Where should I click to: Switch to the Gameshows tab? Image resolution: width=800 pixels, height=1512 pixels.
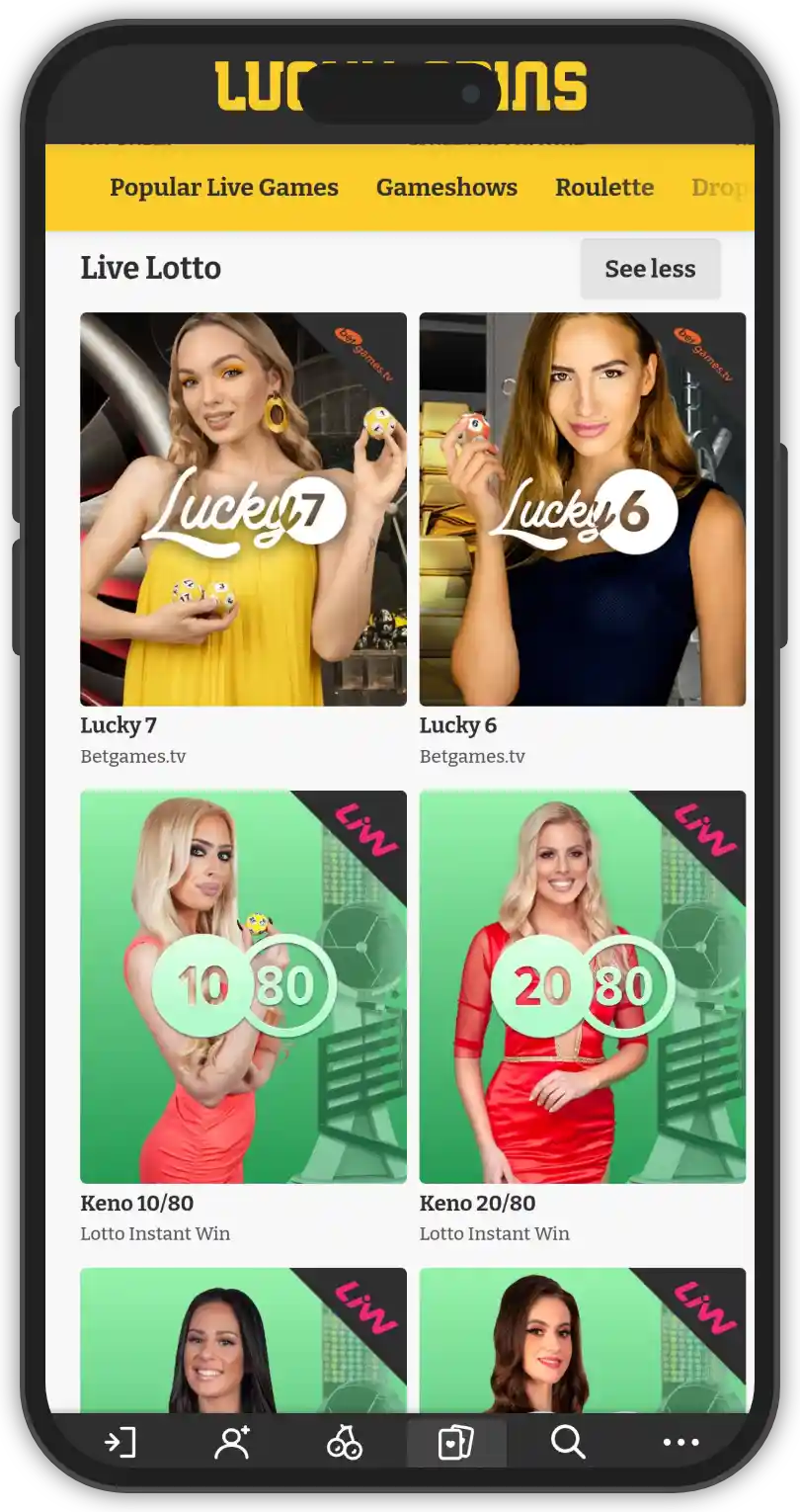[446, 188]
